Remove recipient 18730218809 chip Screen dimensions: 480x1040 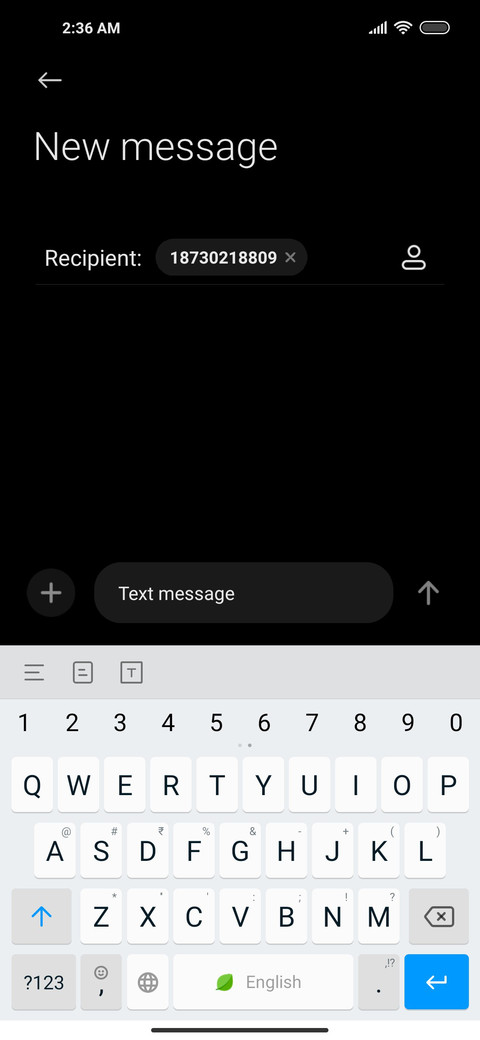click(290, 257)
